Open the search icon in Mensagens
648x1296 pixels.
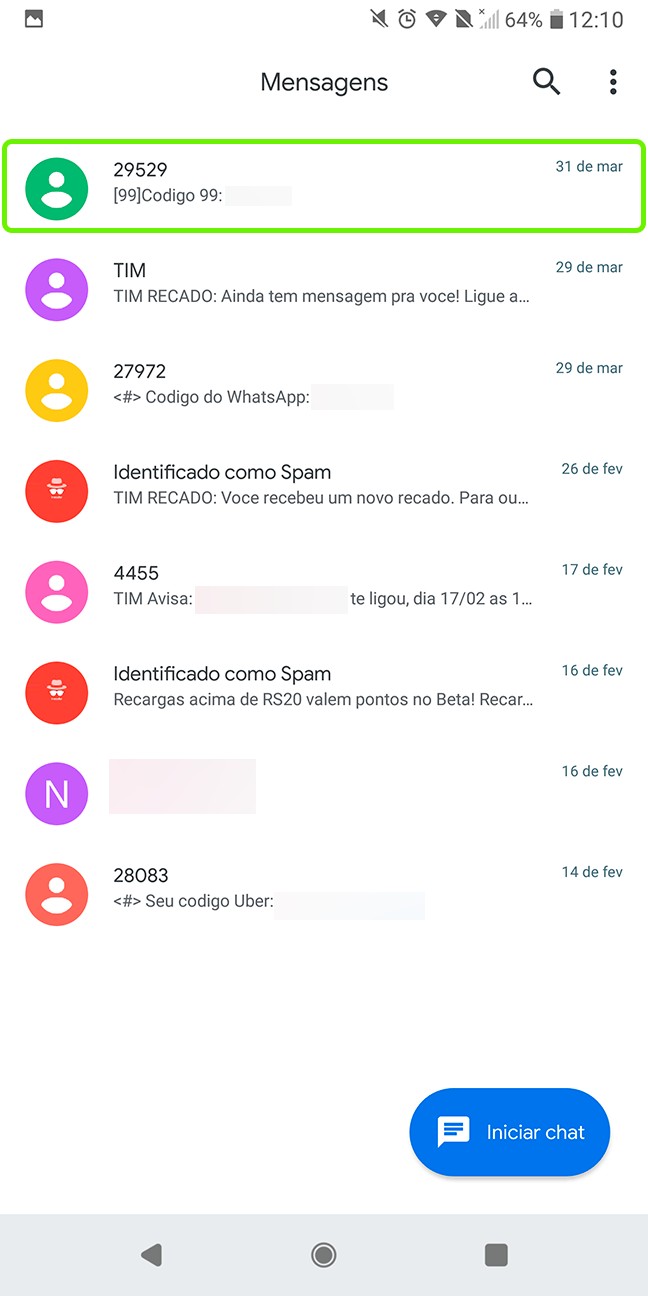pos(546,82)
